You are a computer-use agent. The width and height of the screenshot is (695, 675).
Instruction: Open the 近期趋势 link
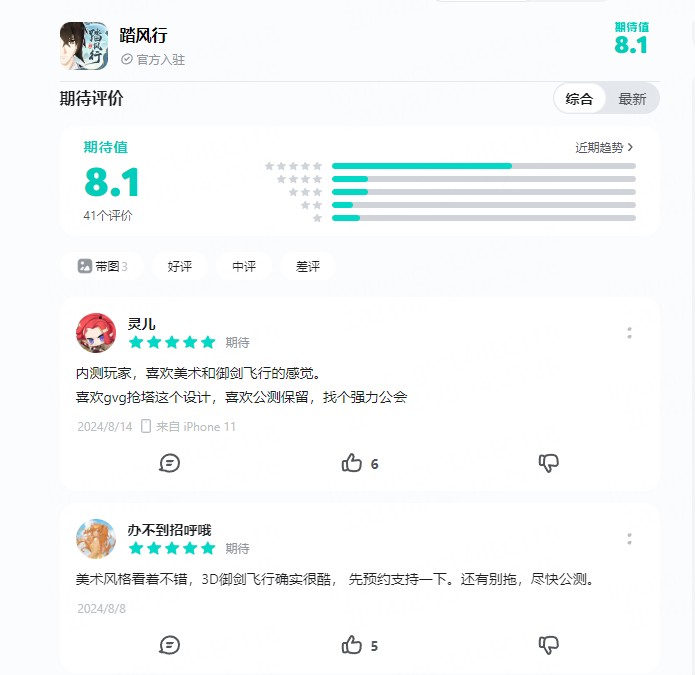604,147
